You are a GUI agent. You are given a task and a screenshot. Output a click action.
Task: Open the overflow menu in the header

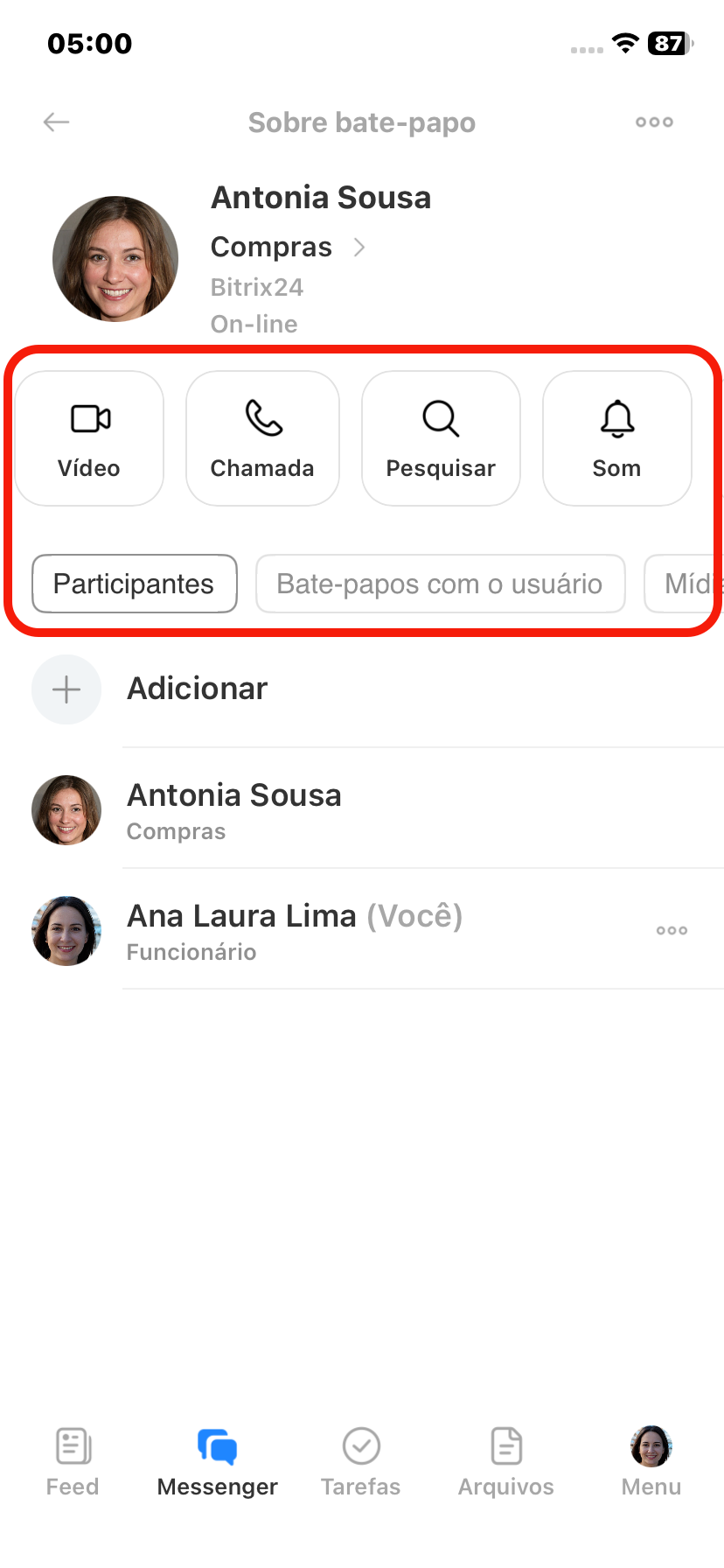[x=654, y=122]
